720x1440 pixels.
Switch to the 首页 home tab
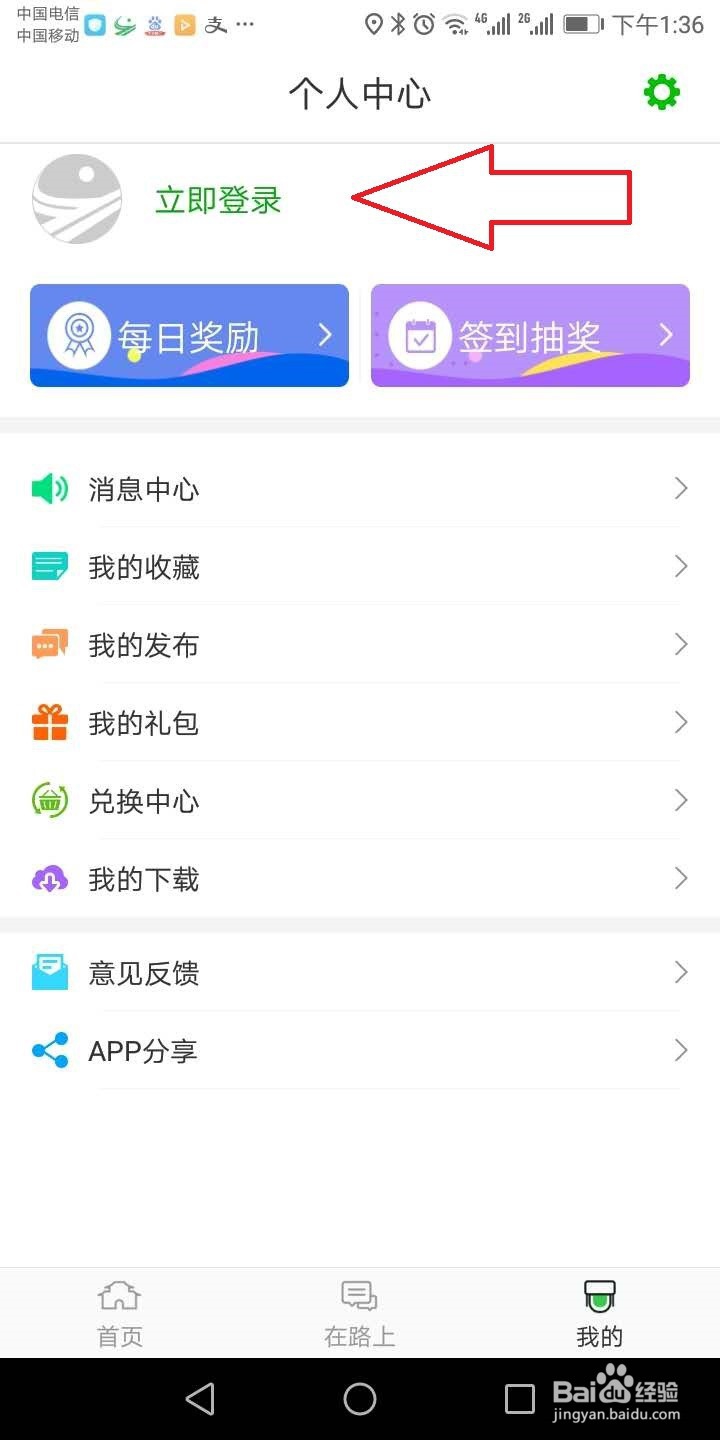coord(120,1314)
